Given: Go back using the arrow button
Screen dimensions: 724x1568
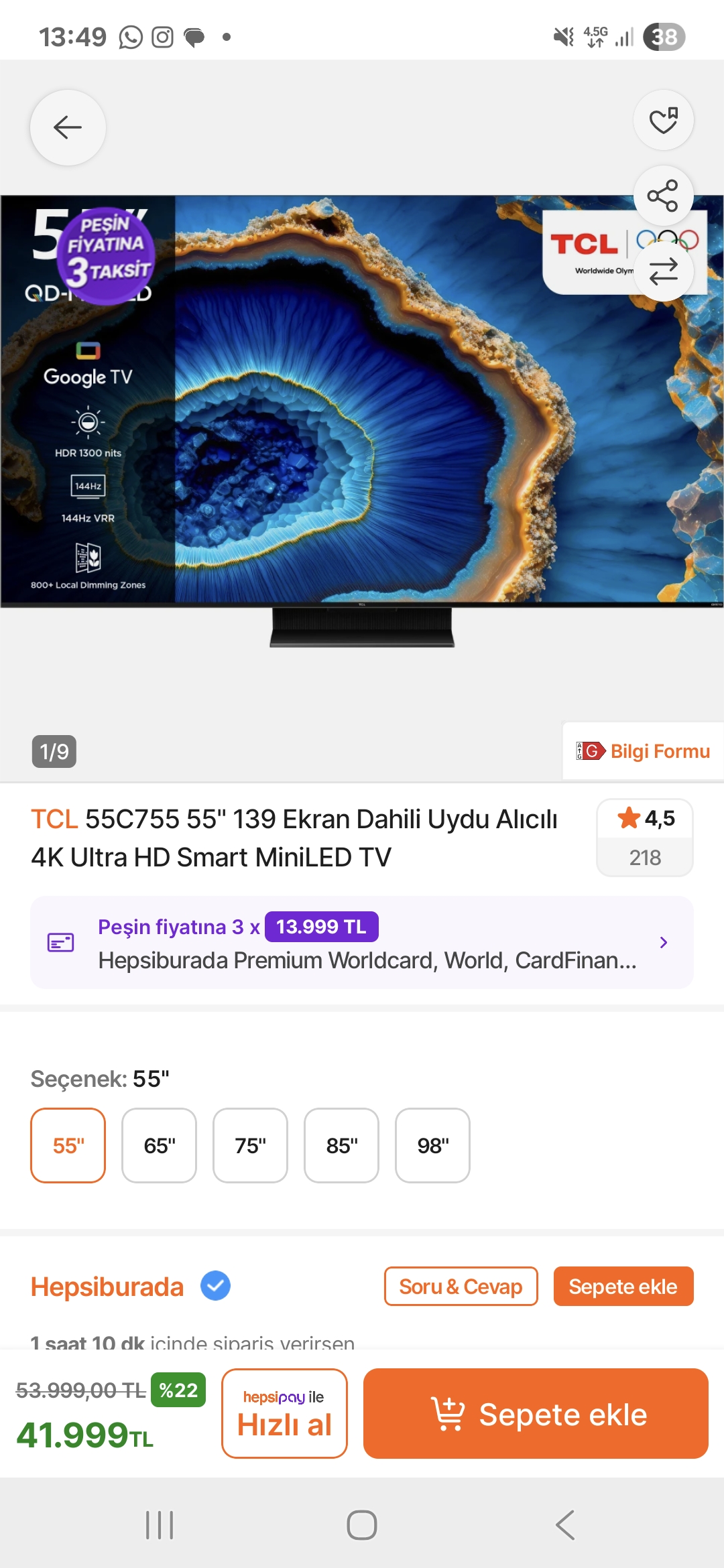Looking at the screenshot, I should (68, 127).
